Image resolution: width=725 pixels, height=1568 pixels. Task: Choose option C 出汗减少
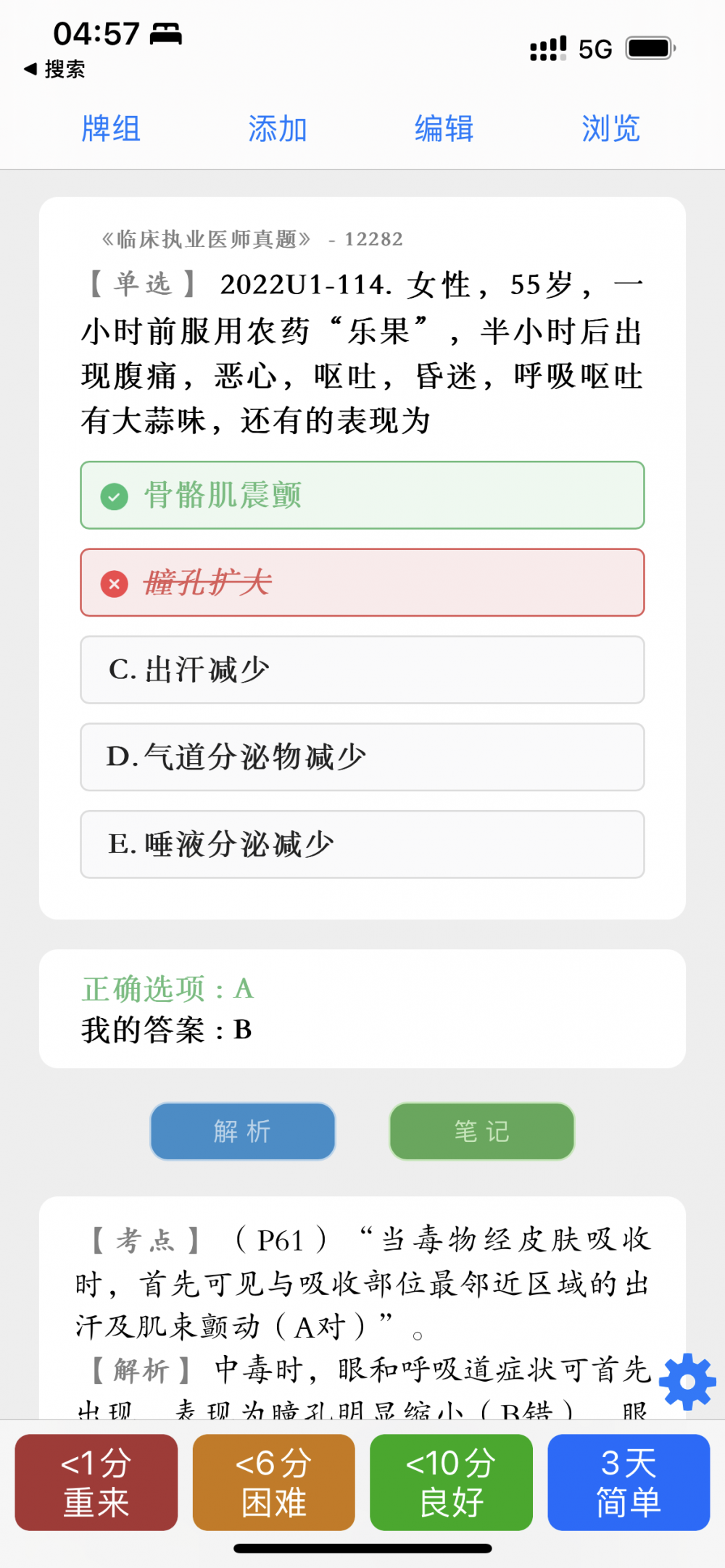pyautogui.click(x=362, y=670)
